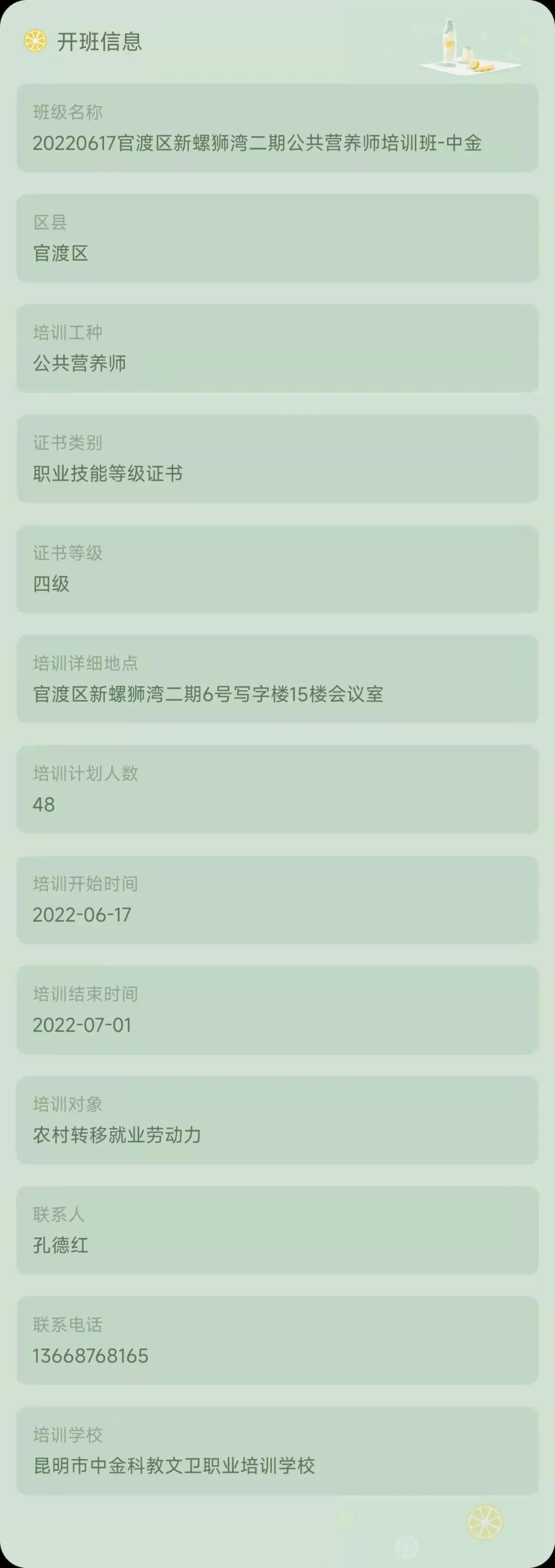Image resolution: width=555 pixels, height=1568 pixels.
Task: Click the 开班信息 page title
Action: [x=101, y=43]
